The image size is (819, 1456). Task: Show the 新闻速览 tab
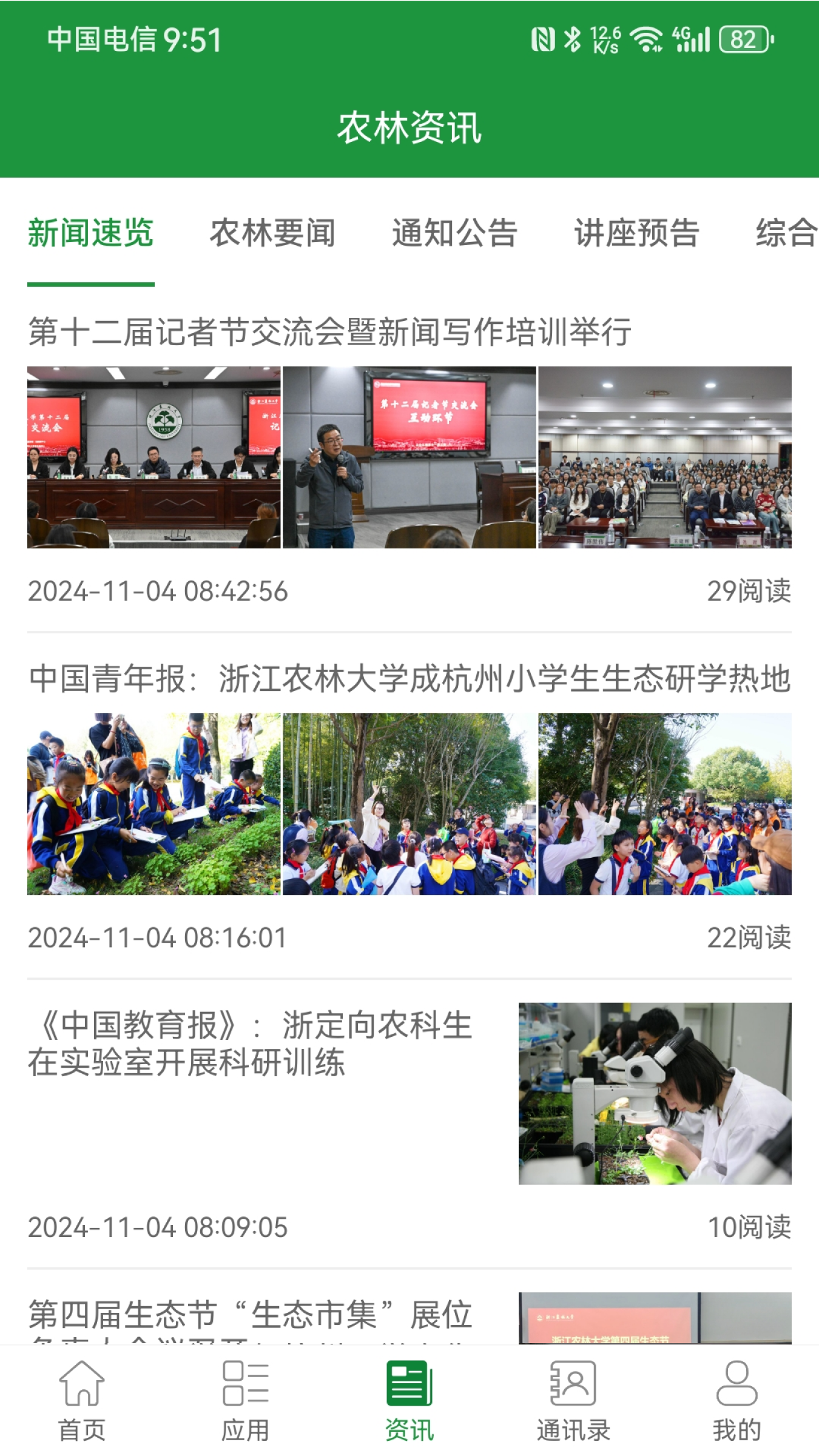pyautogui.click(x=90, y=233)
